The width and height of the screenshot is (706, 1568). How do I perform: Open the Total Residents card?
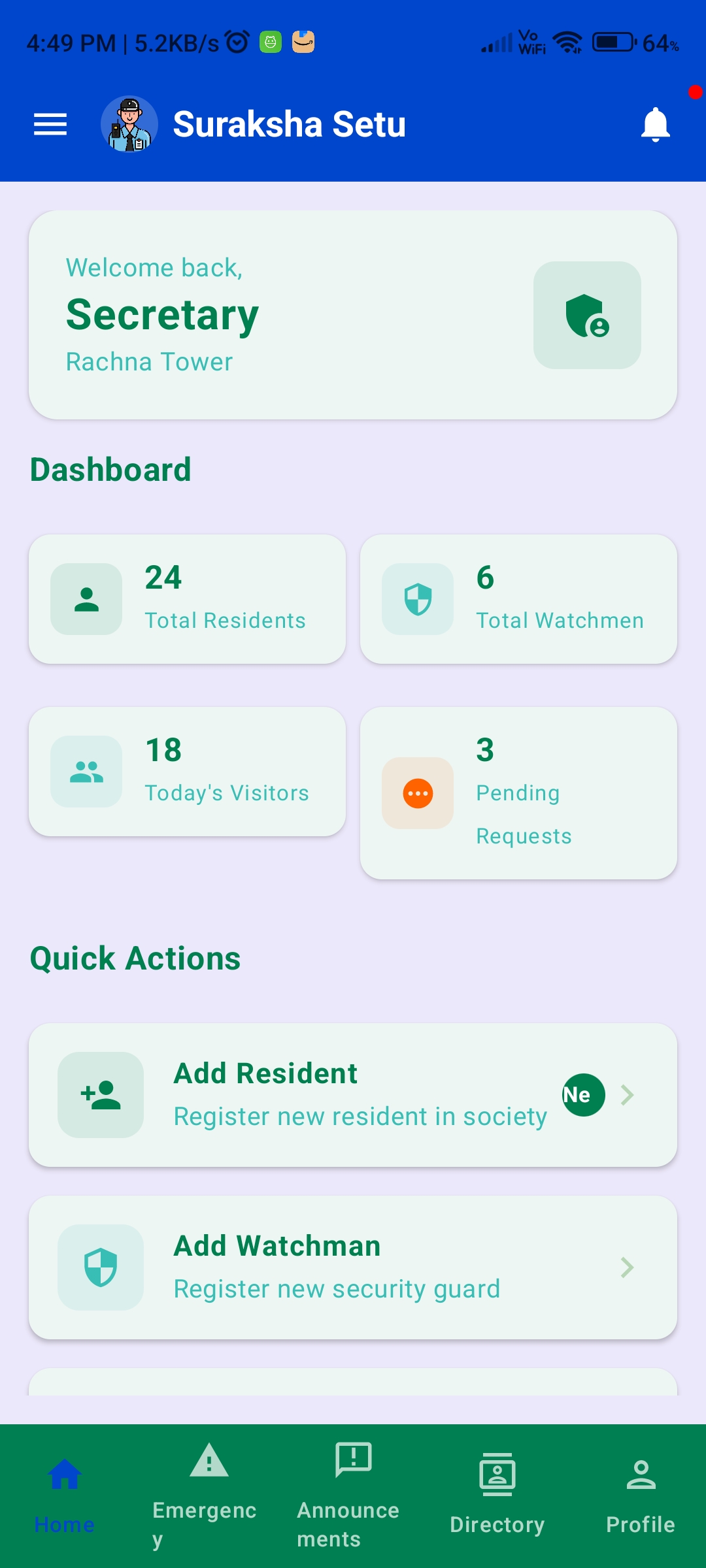[187, 599]
